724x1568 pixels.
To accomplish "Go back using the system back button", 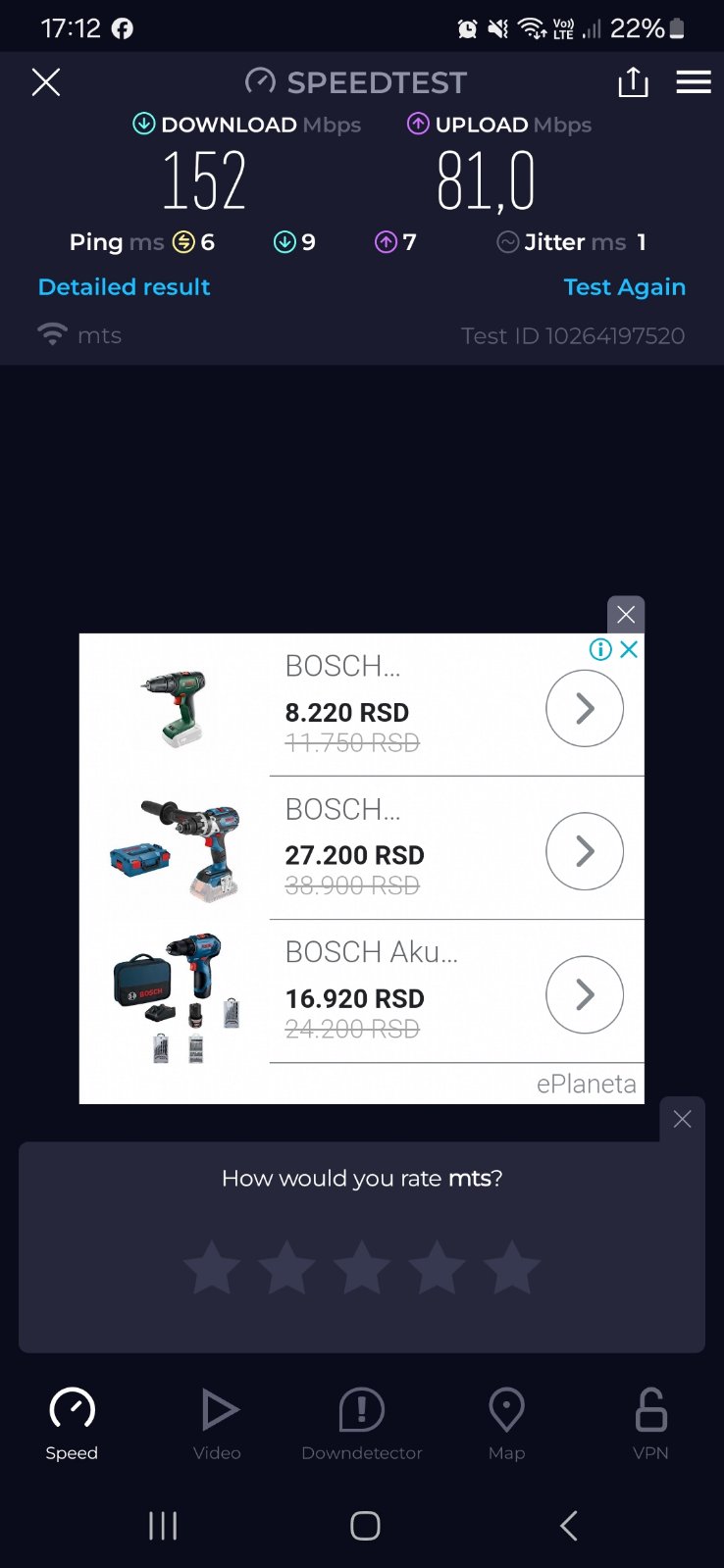I will click(568, 1526).
